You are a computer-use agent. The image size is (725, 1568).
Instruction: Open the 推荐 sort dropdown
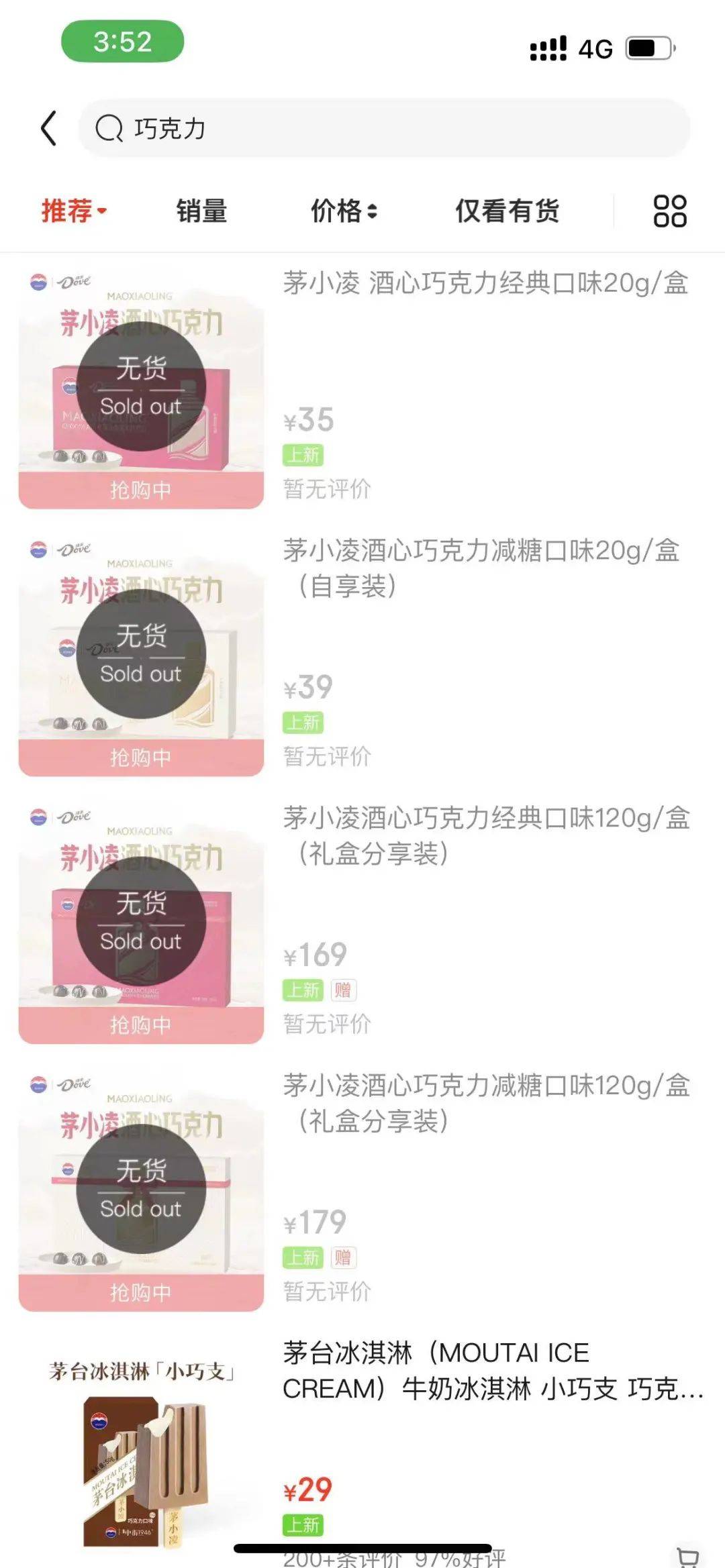74,211
